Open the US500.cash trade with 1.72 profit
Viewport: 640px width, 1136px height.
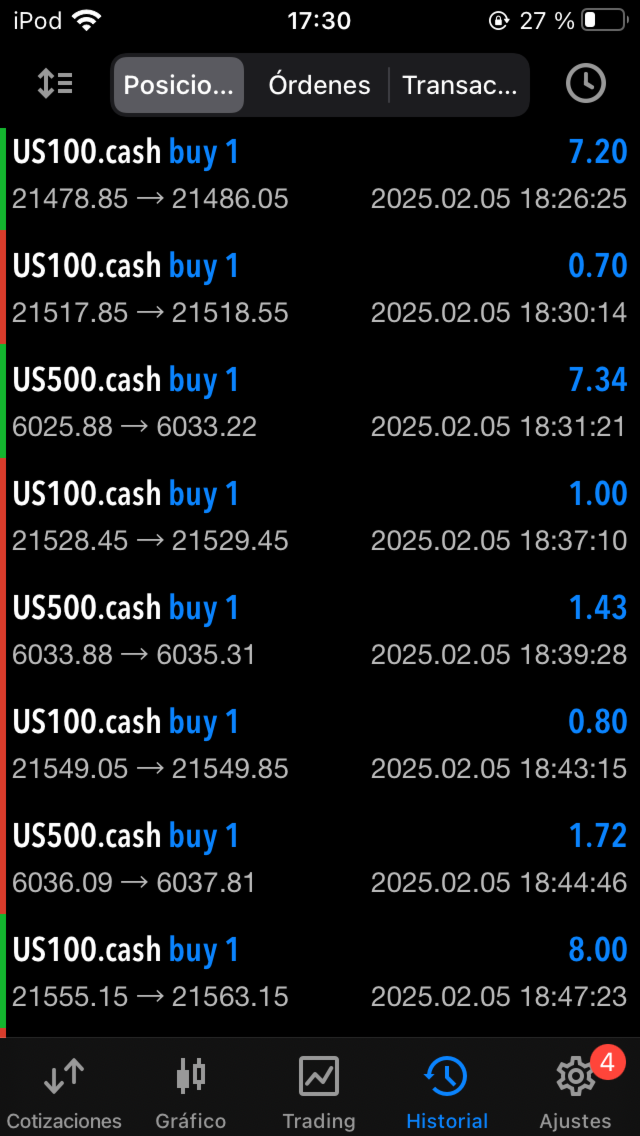click(x=320, y=858)
